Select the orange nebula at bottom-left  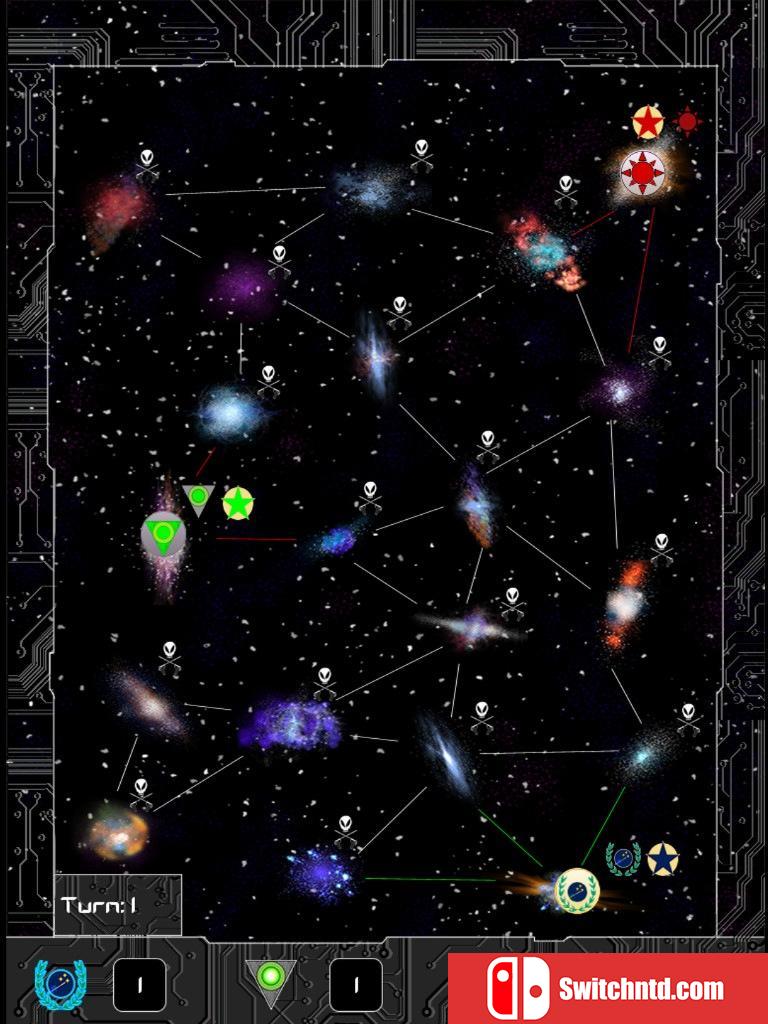tap(115, 830)
